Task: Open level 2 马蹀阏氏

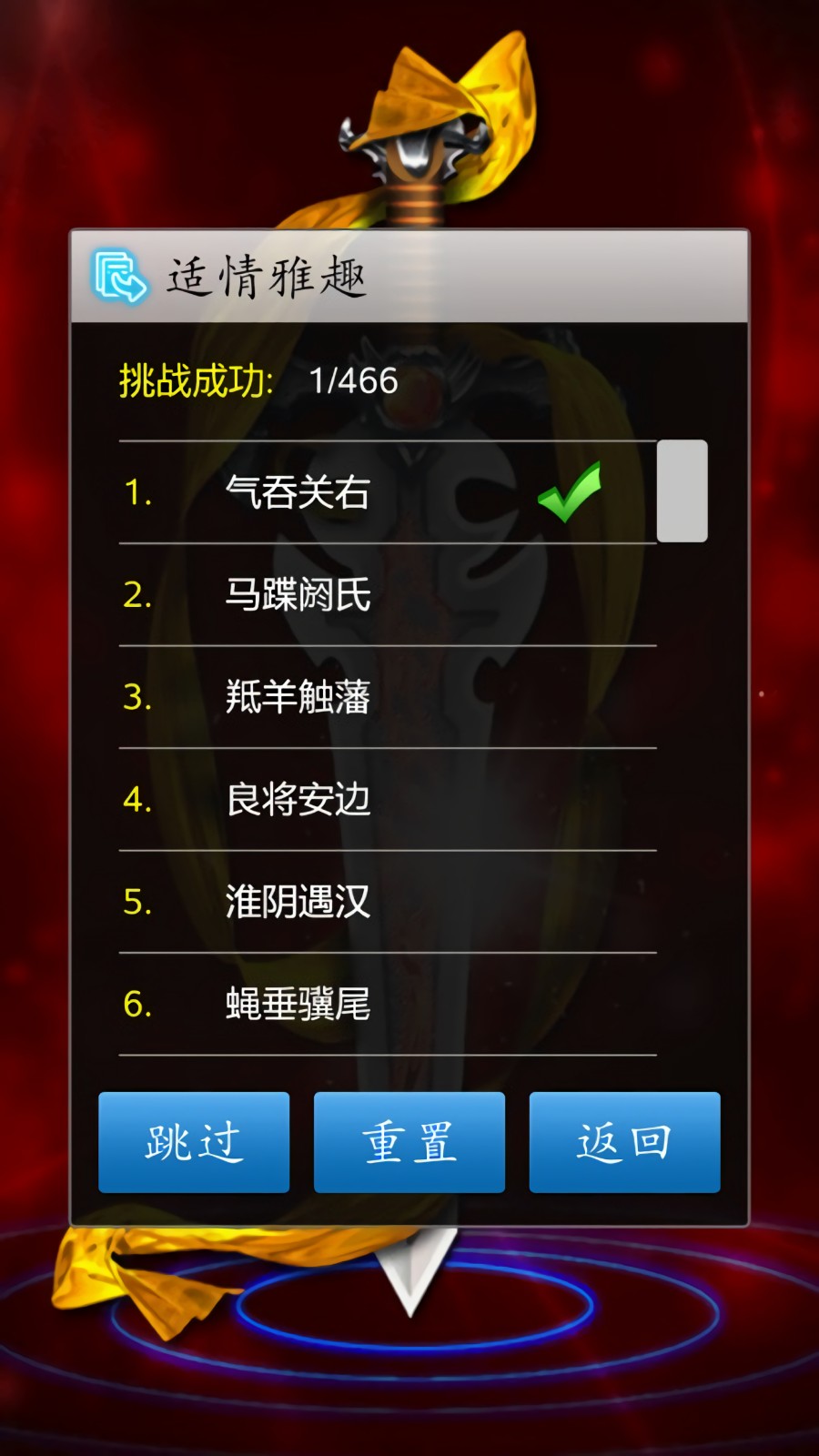Action: point(298,595)
